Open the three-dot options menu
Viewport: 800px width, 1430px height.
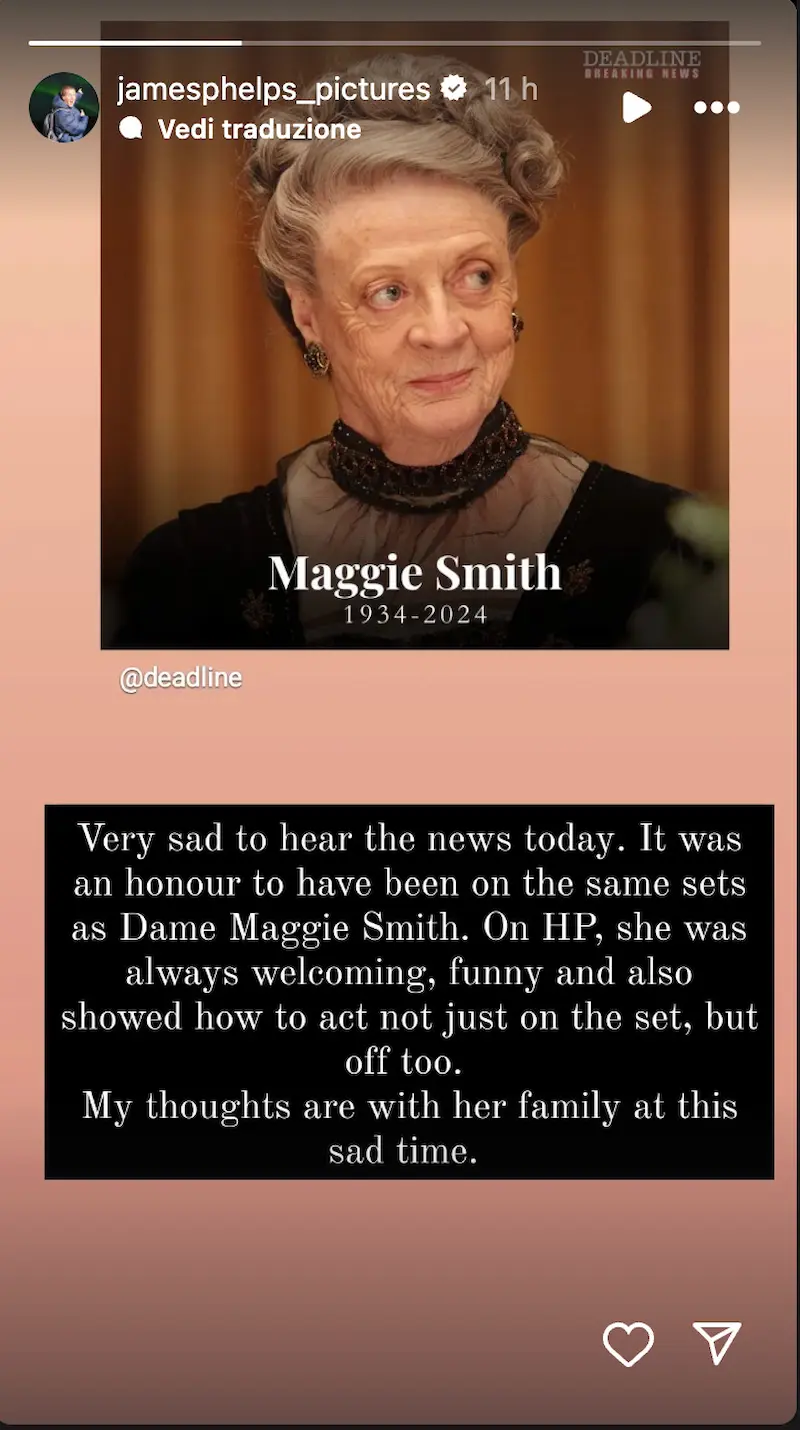click(716, 107)
